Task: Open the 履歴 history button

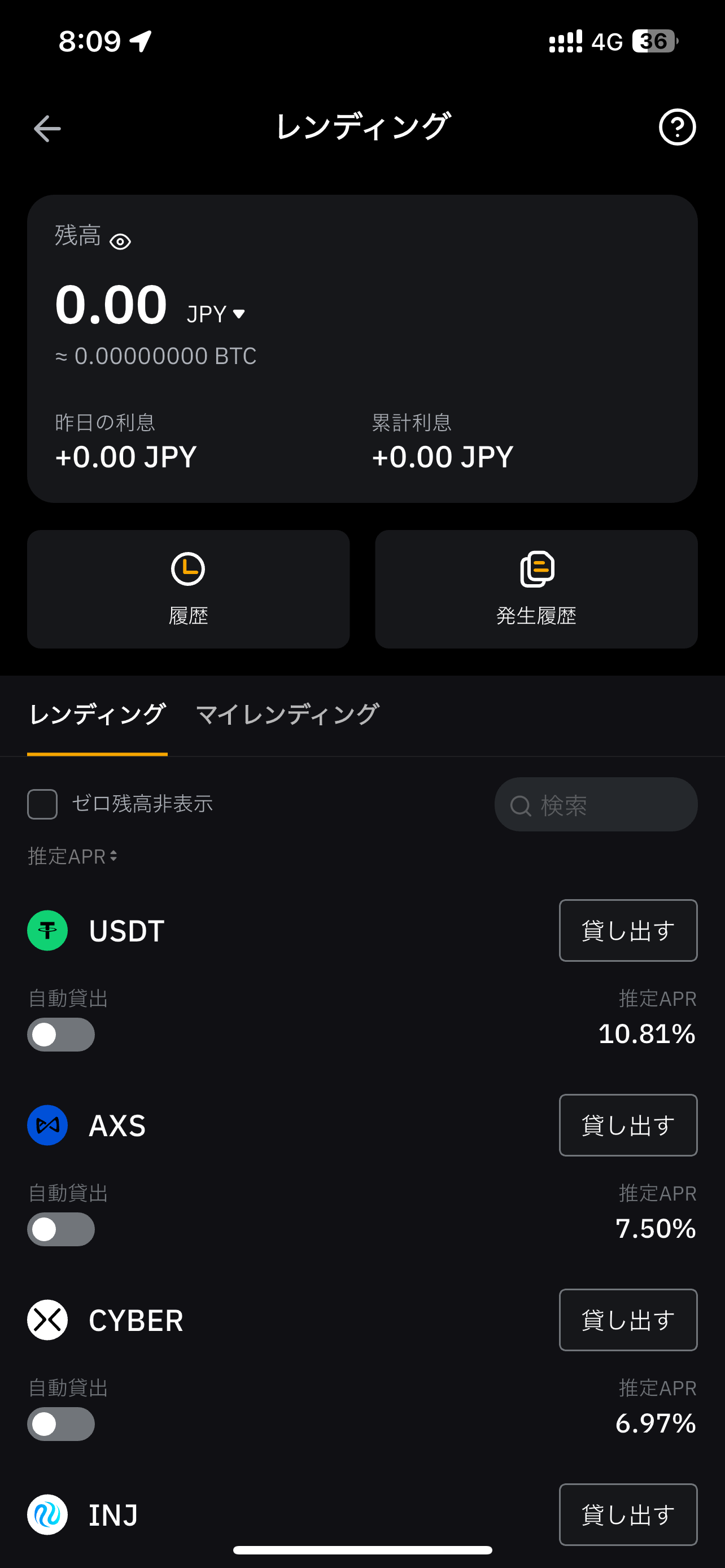Action: pyautogui.click(x=188, y=589)
